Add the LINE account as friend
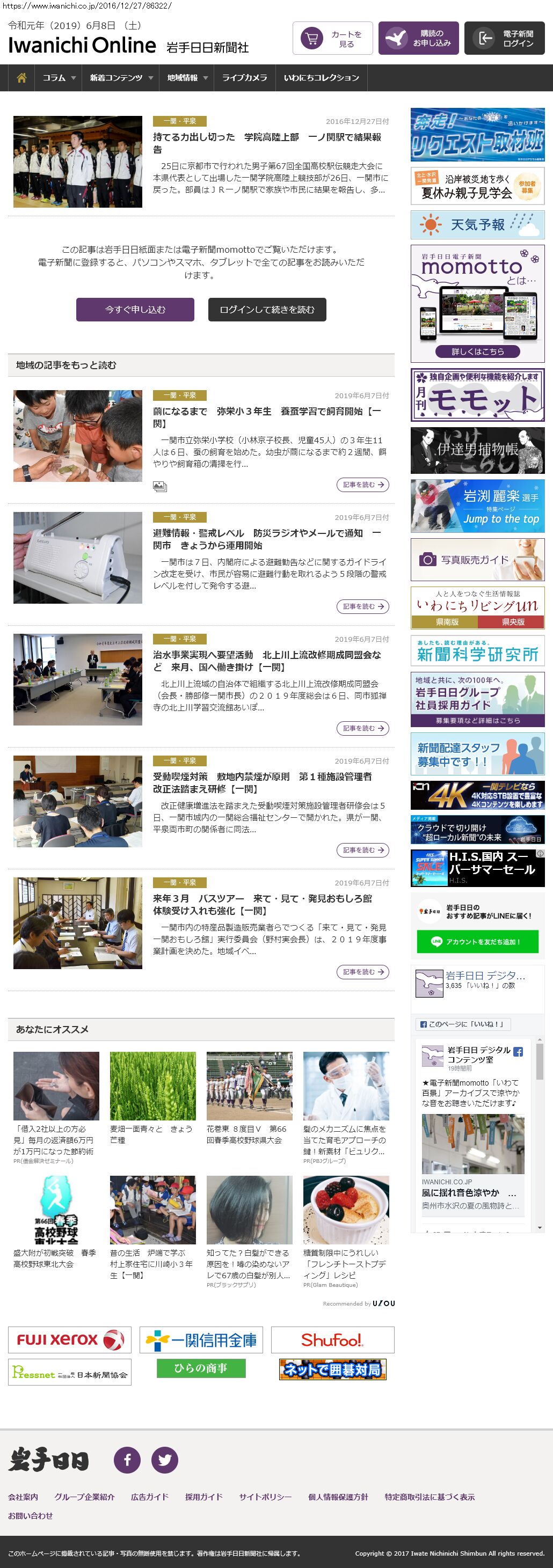Viewport: 553px width, 1568px height. click(477, 941)
